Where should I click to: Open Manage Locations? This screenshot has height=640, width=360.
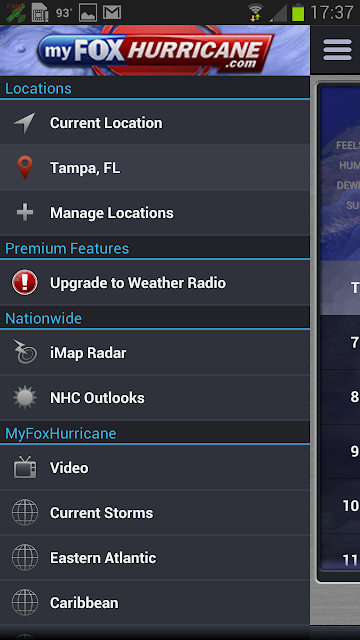tap(155, 213)
